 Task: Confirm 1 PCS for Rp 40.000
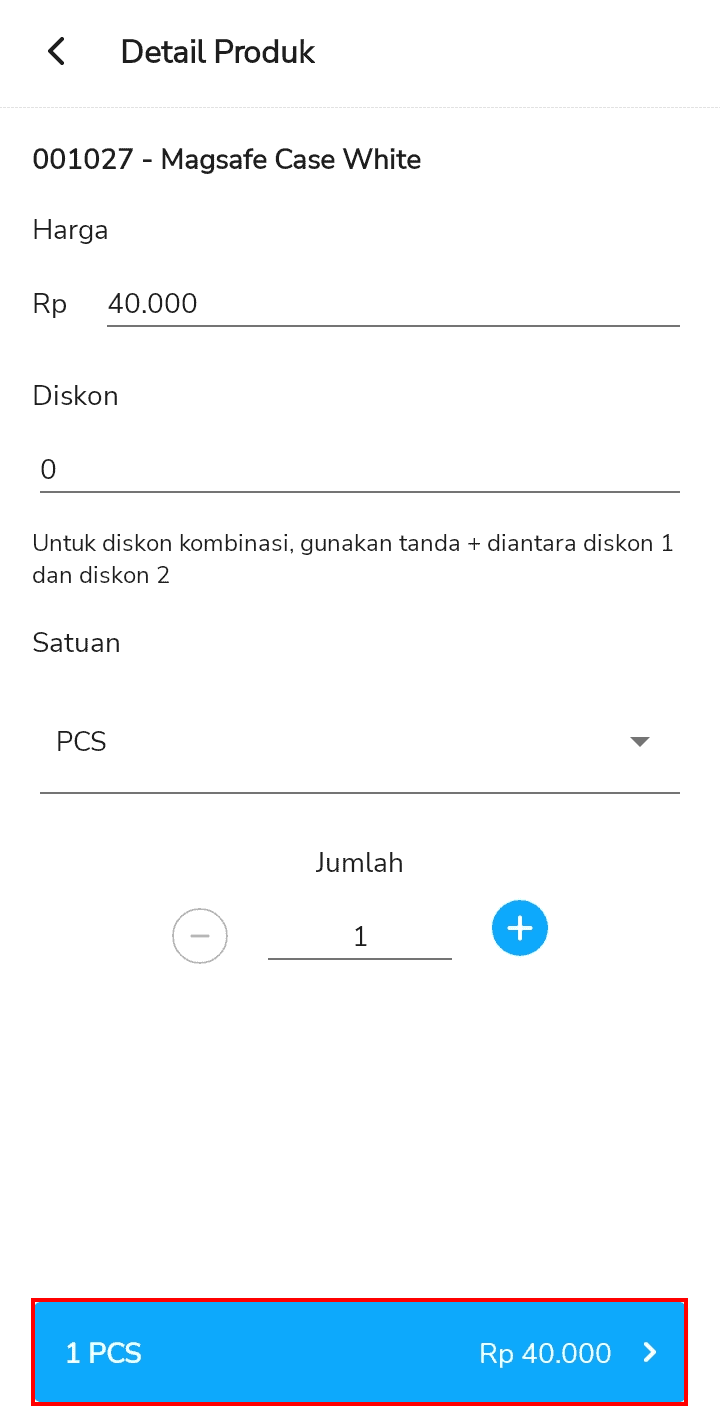[x=360, y=1353]
